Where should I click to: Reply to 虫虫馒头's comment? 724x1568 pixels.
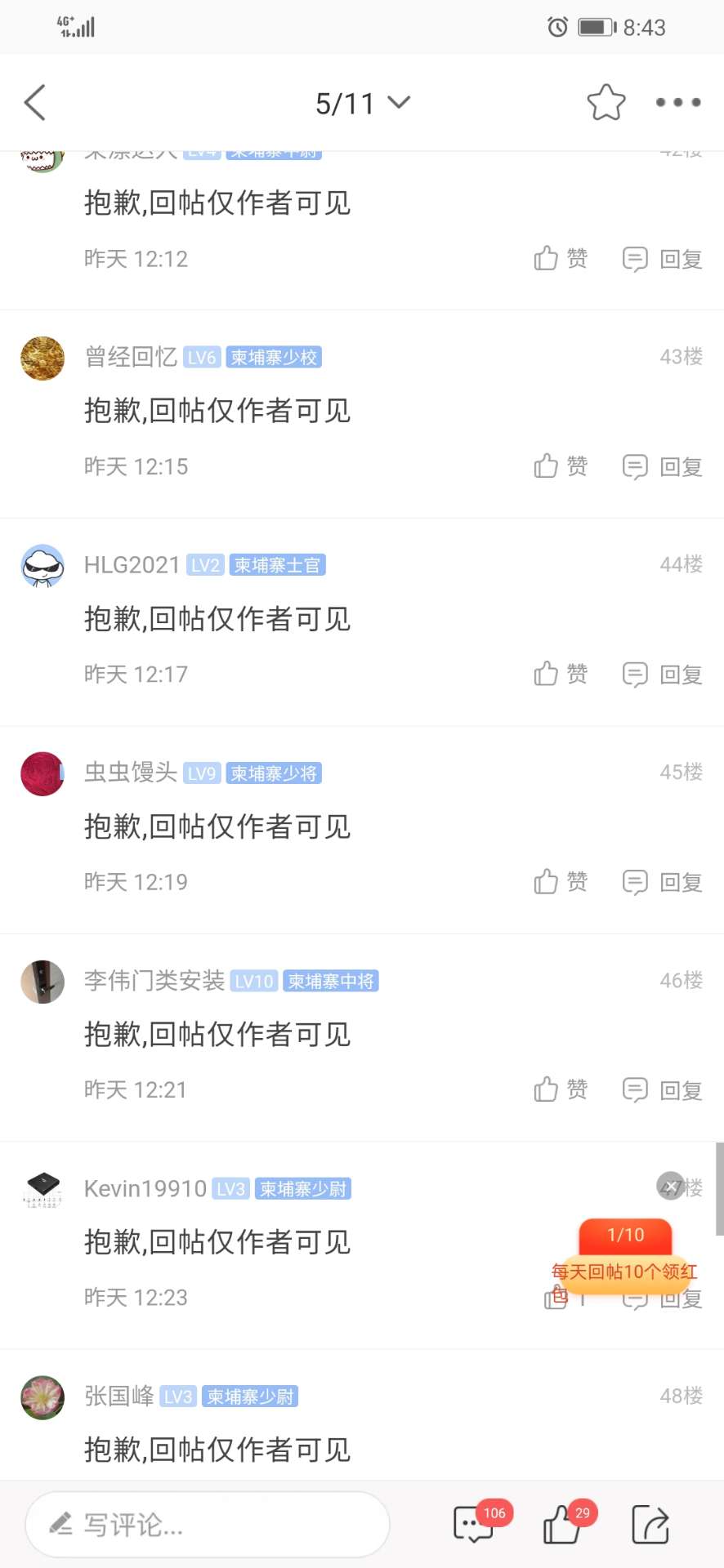point(662,882)
